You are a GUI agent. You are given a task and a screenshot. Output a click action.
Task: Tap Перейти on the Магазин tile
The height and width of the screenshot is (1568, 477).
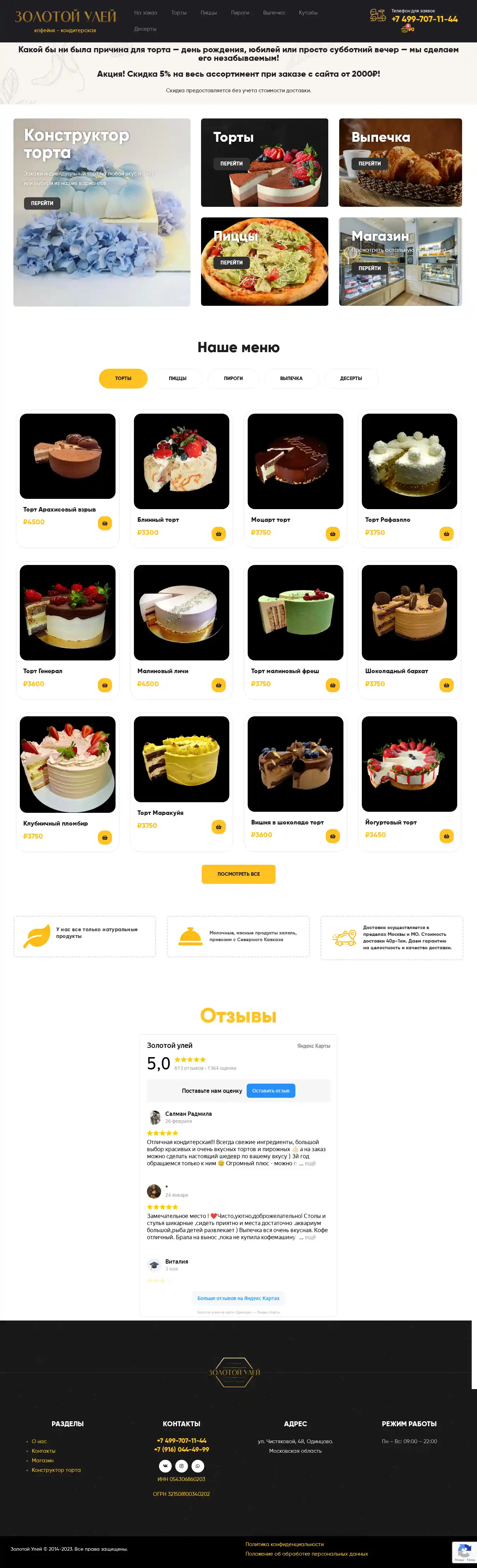click(x=369, y=268)
